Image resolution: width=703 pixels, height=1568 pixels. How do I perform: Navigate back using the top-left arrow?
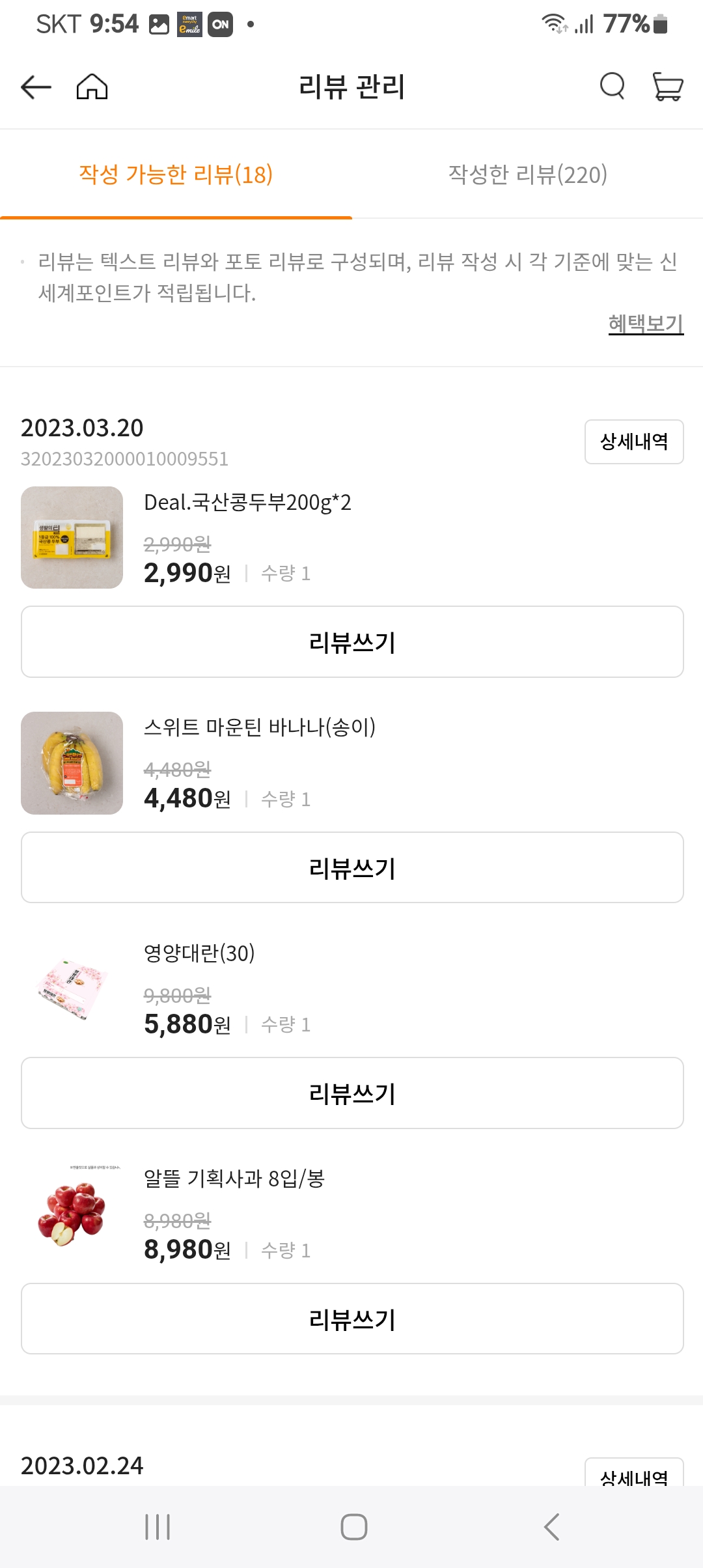coord(36,86)
